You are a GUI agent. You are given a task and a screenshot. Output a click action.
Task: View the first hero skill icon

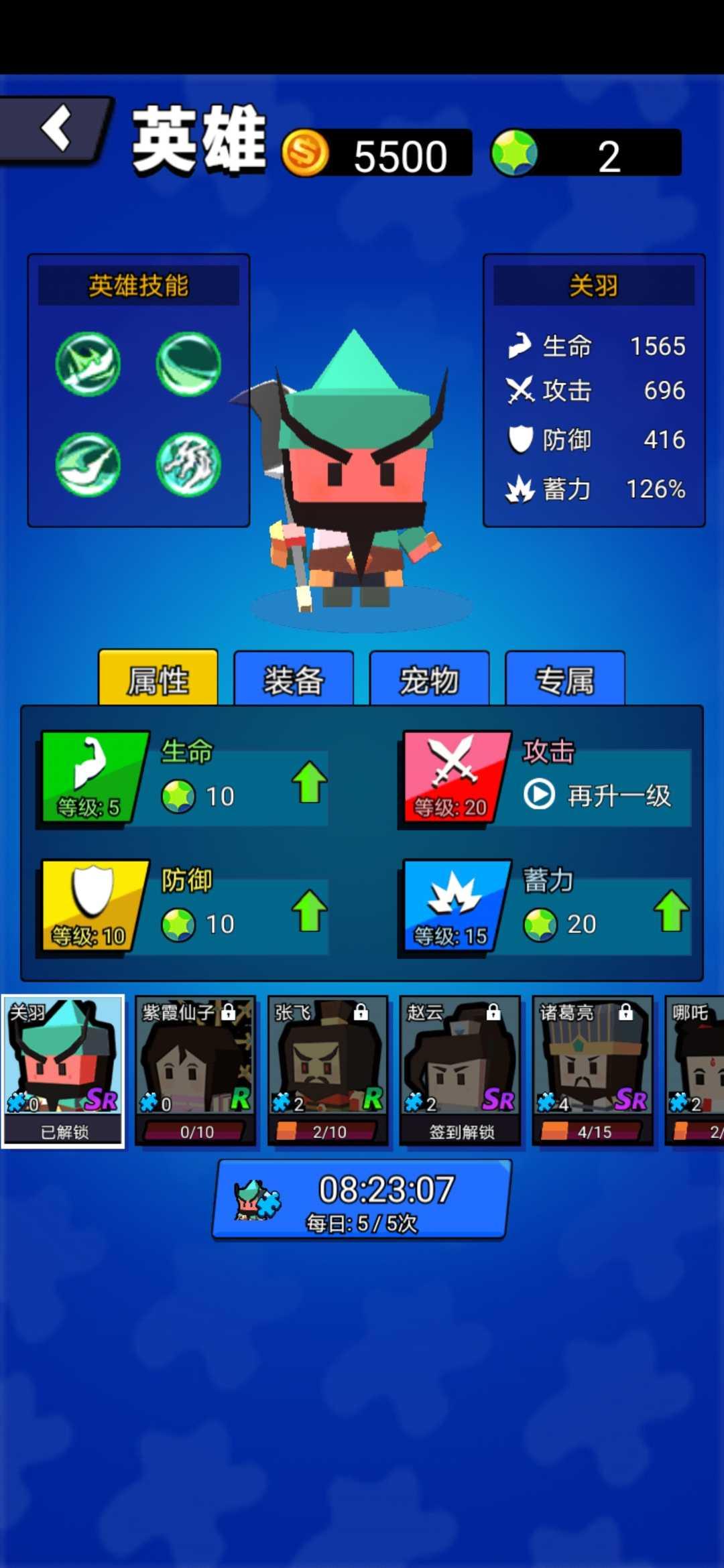(x=88, y=364)
